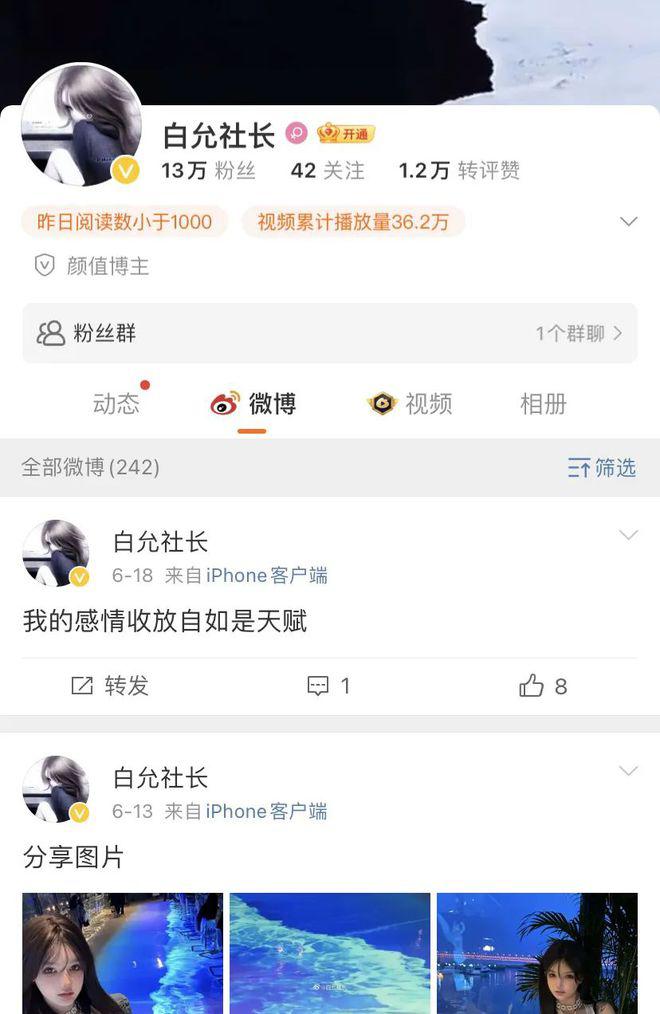
Task: View the 42 关注 following list
Action: [x=327, y=171]
